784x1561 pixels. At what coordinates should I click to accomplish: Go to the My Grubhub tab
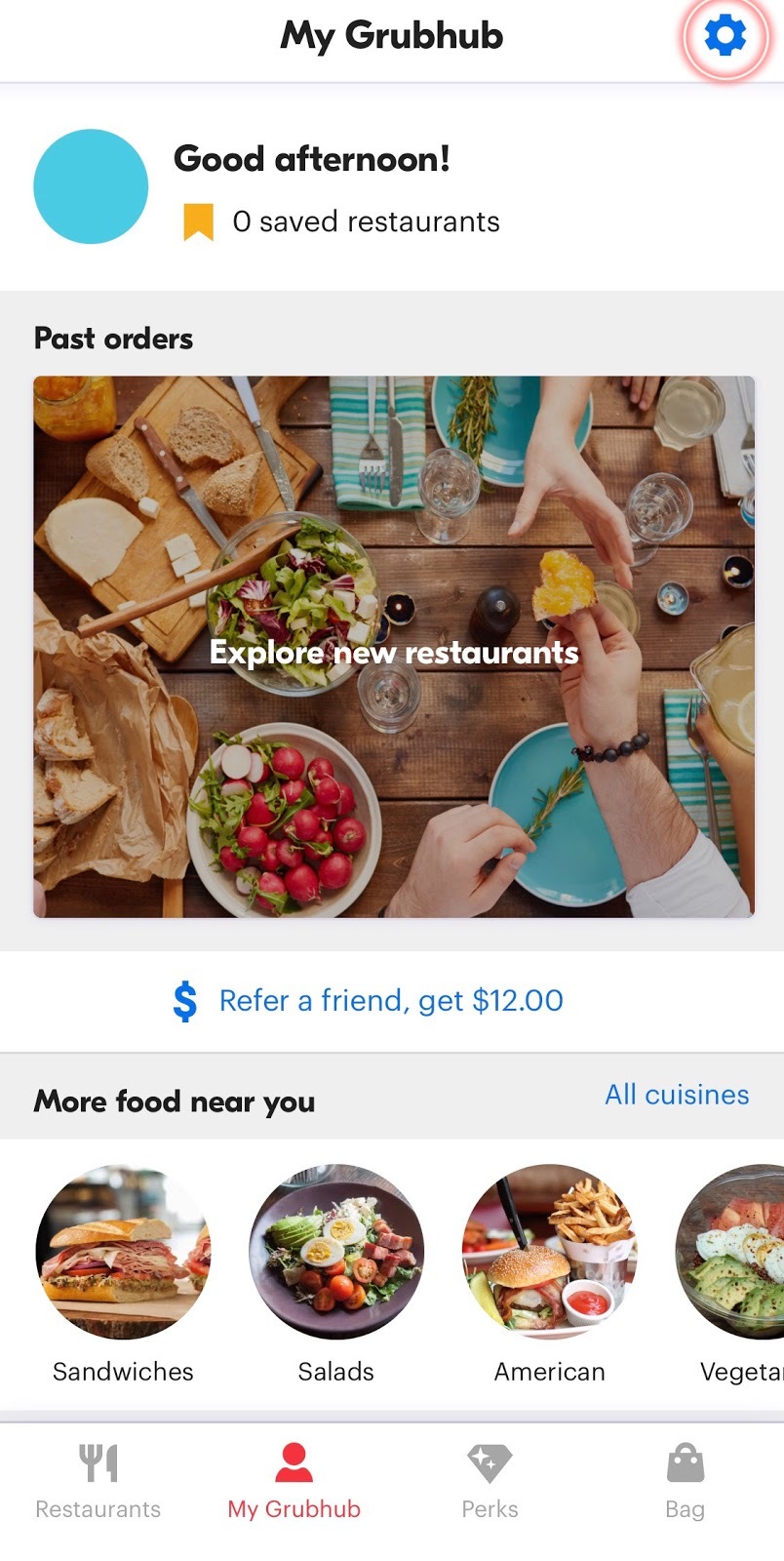294,1482
